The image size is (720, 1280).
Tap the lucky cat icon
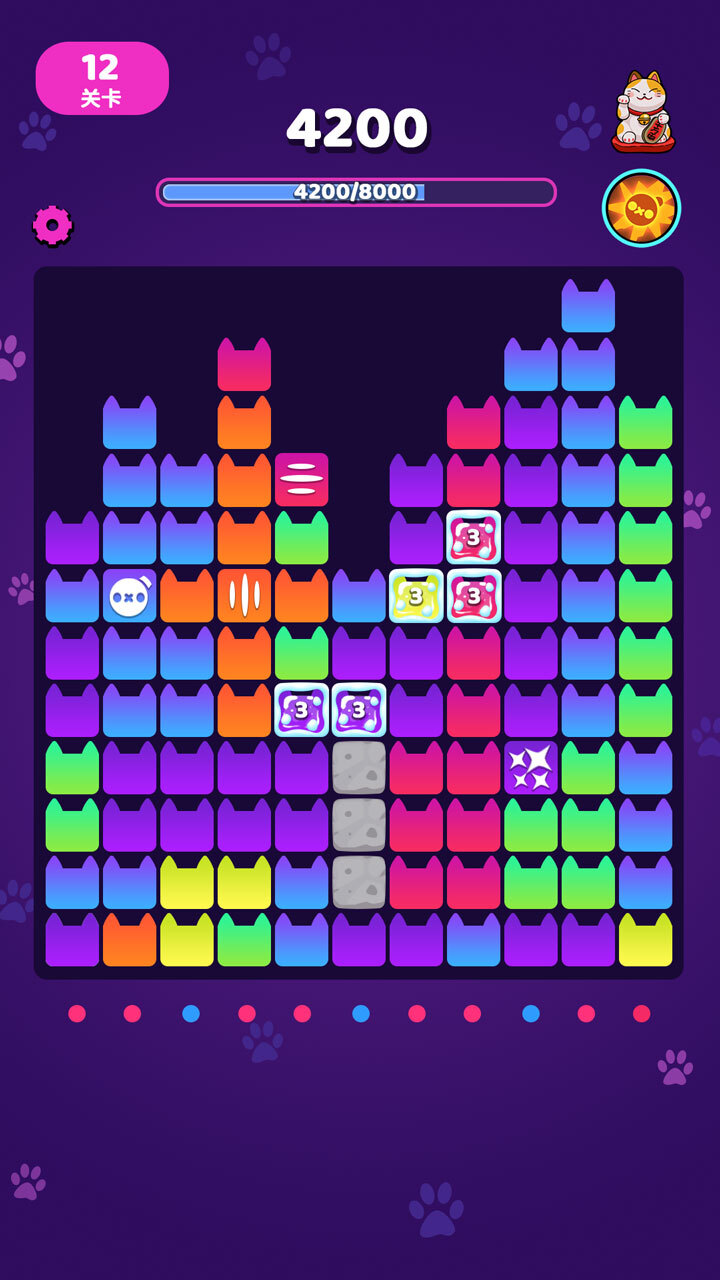643,112
